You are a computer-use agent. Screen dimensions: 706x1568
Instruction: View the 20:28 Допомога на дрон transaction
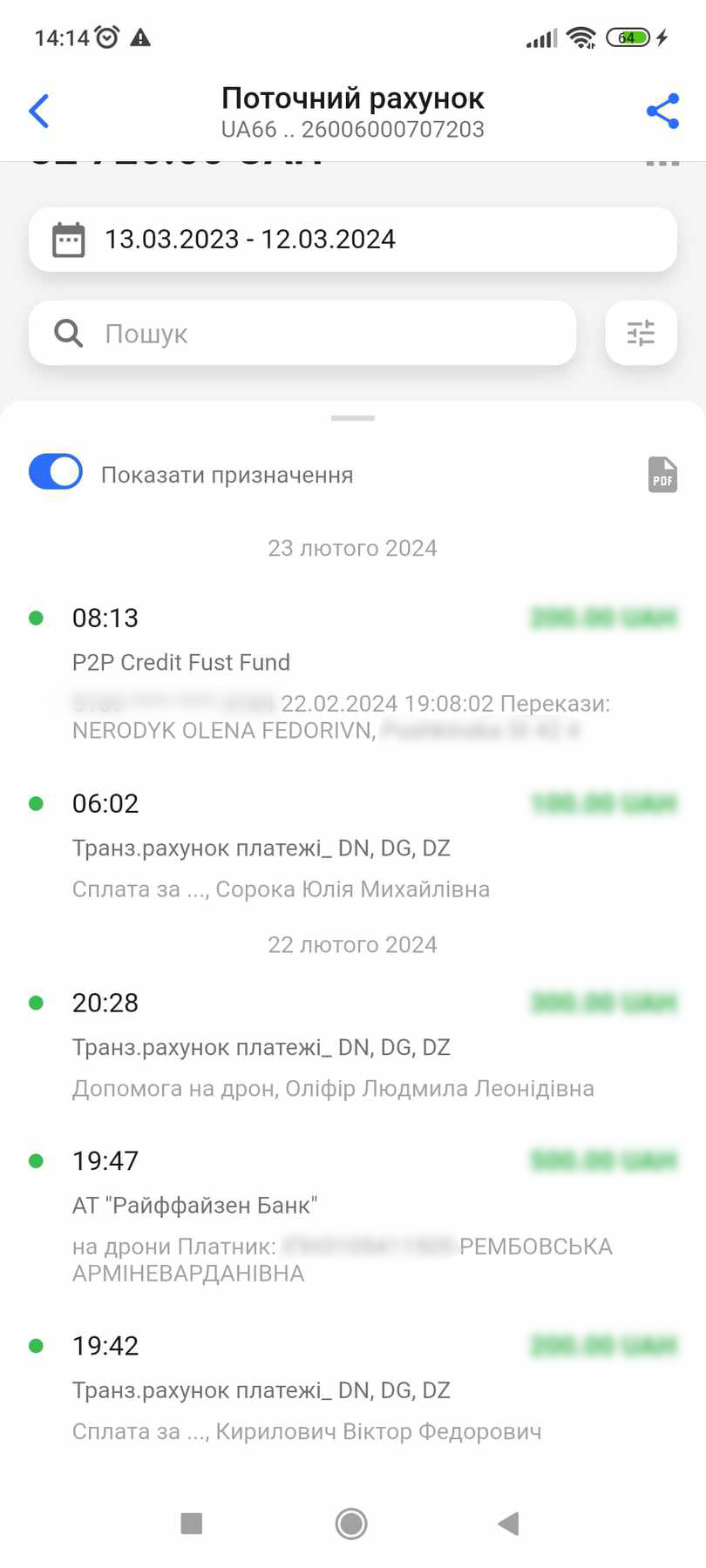(353, 1044)
